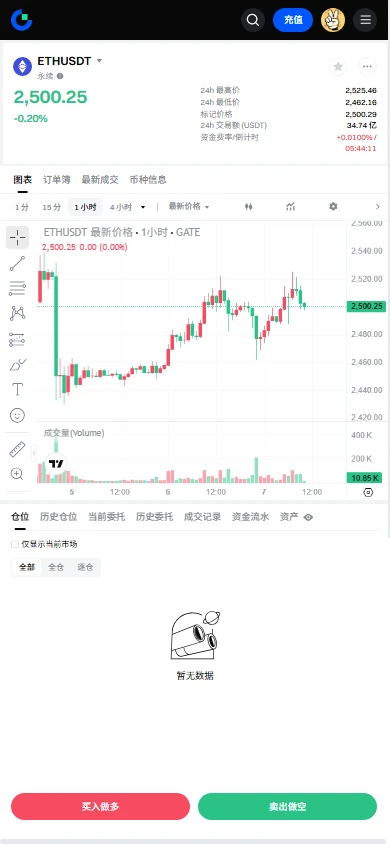Add ETHUSDT to favorites with star

[338, 67]
